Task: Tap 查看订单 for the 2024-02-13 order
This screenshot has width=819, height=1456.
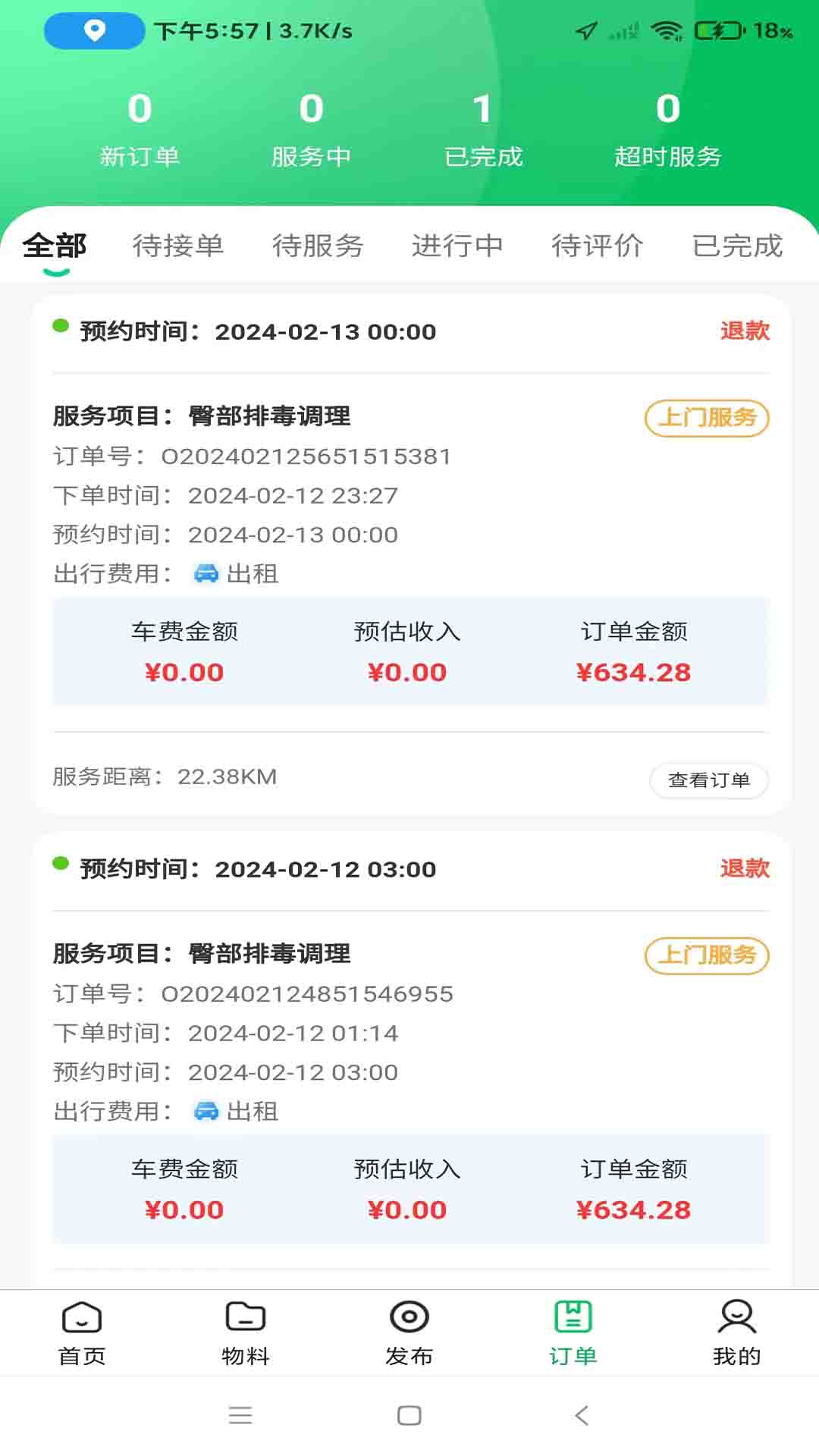Action: point(709,780)
